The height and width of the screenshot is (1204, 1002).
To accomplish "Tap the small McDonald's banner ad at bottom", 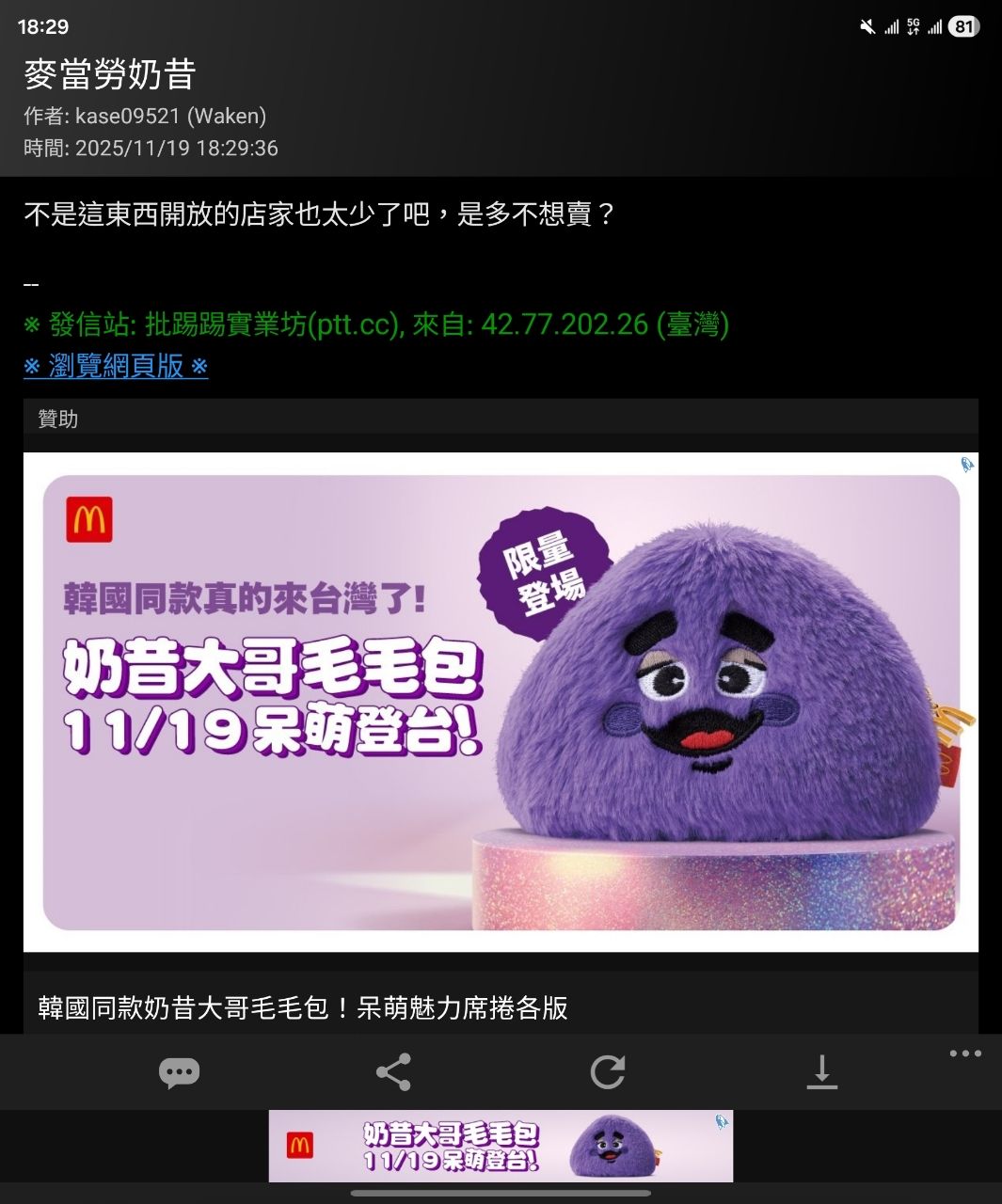I will coord(501,1146).
